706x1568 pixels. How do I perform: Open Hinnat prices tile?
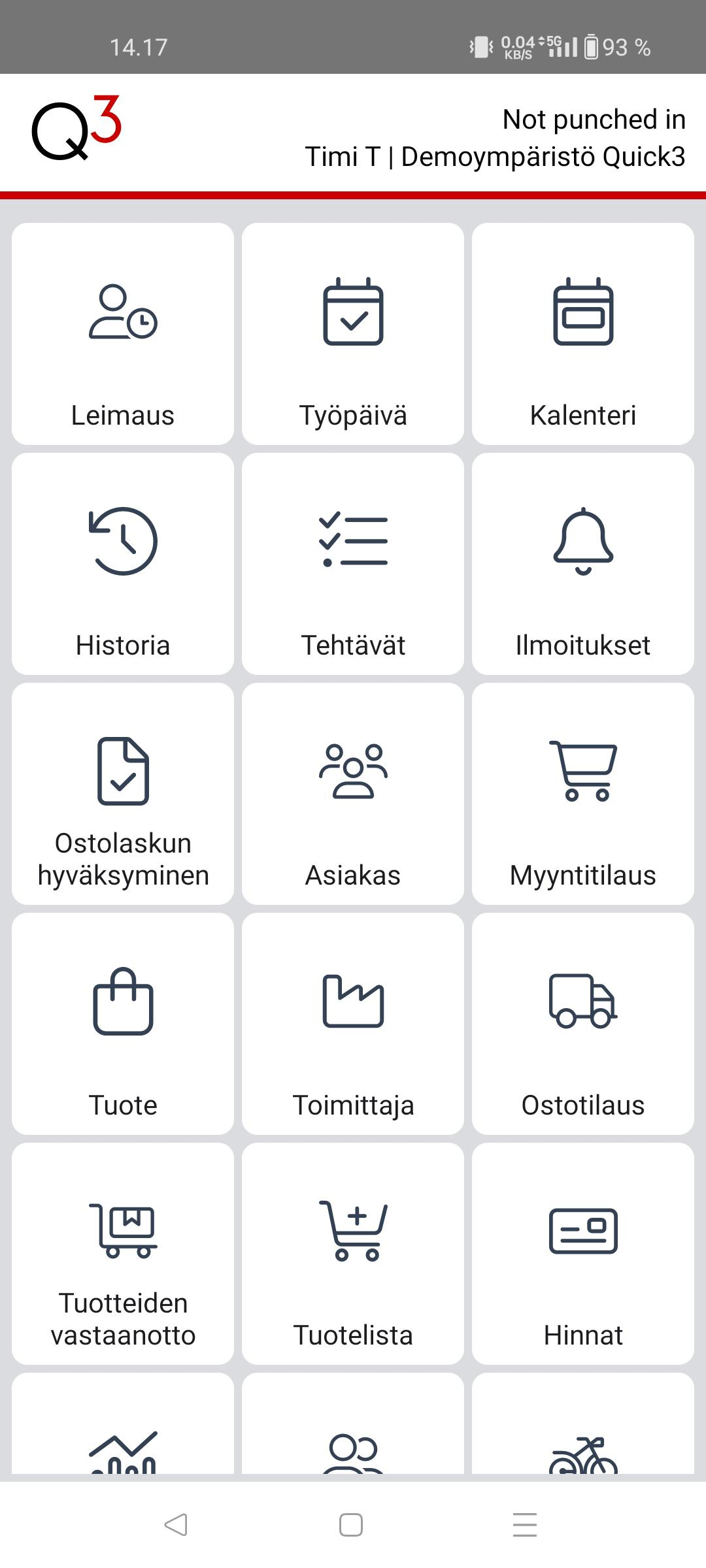(583, 1254)
